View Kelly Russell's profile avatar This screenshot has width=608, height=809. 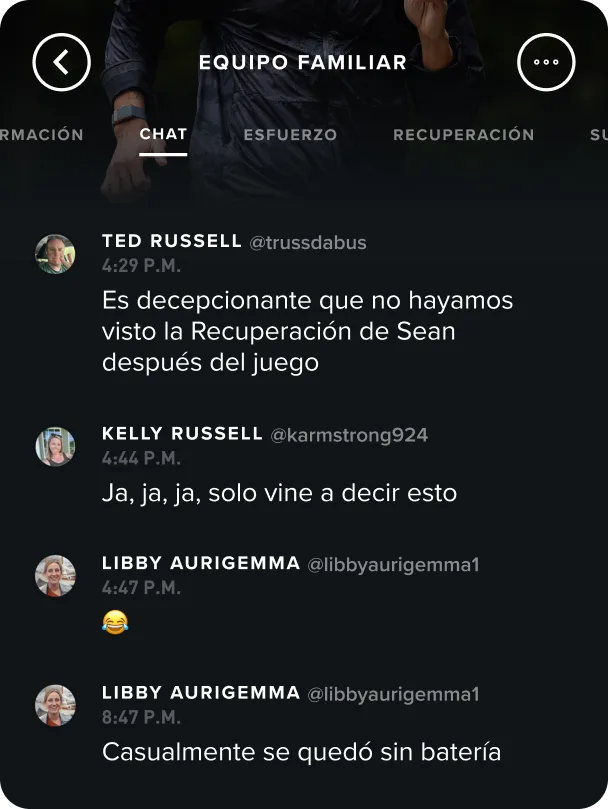tap(56, 446)
